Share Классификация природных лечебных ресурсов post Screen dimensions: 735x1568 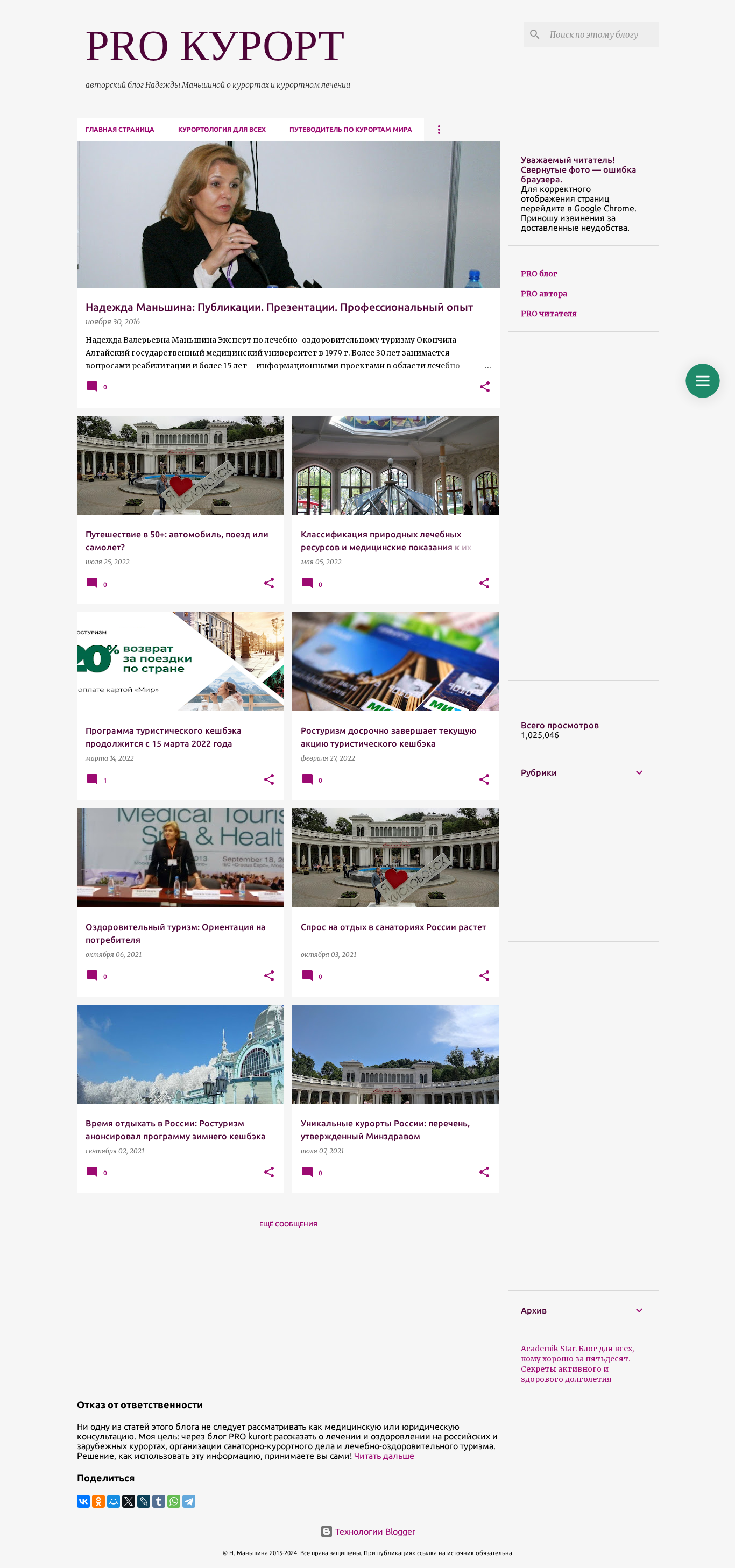click(x=484, y=583)
